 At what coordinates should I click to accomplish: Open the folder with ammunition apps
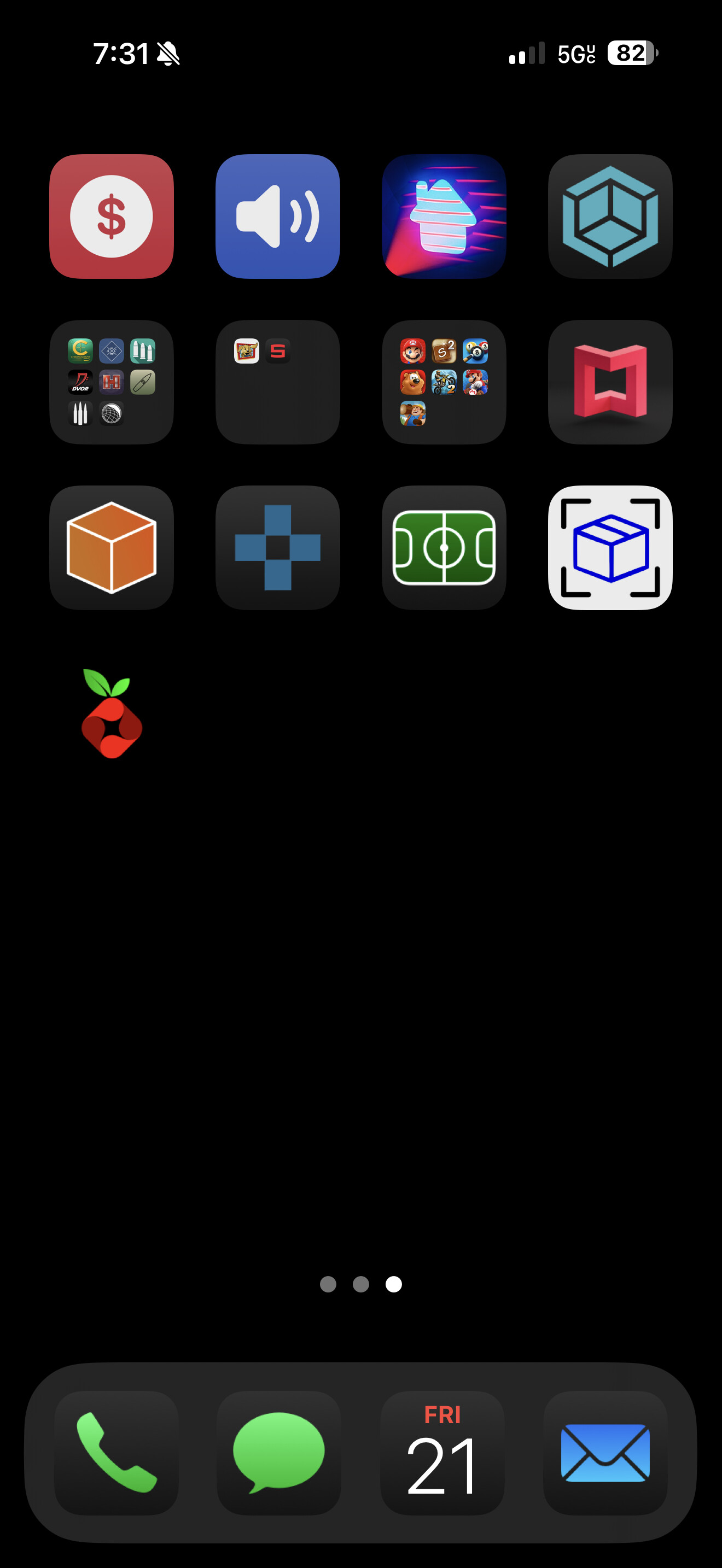[112, 382]
